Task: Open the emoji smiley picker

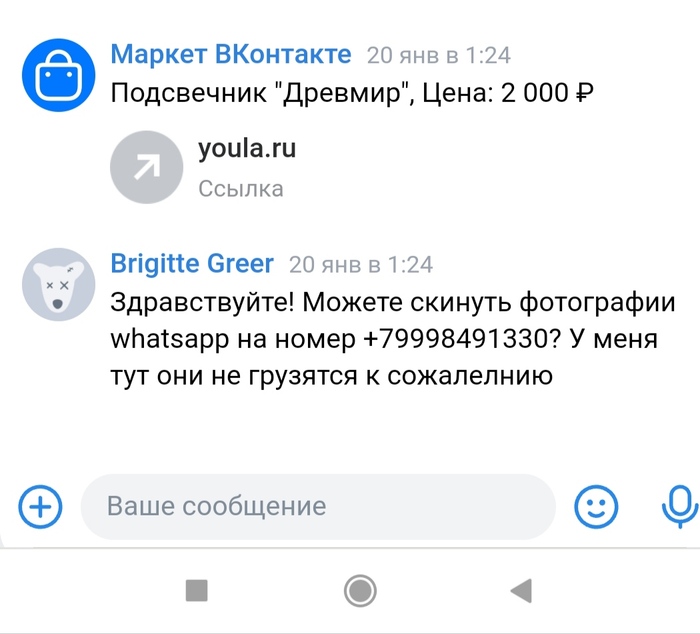Action: 596,507
